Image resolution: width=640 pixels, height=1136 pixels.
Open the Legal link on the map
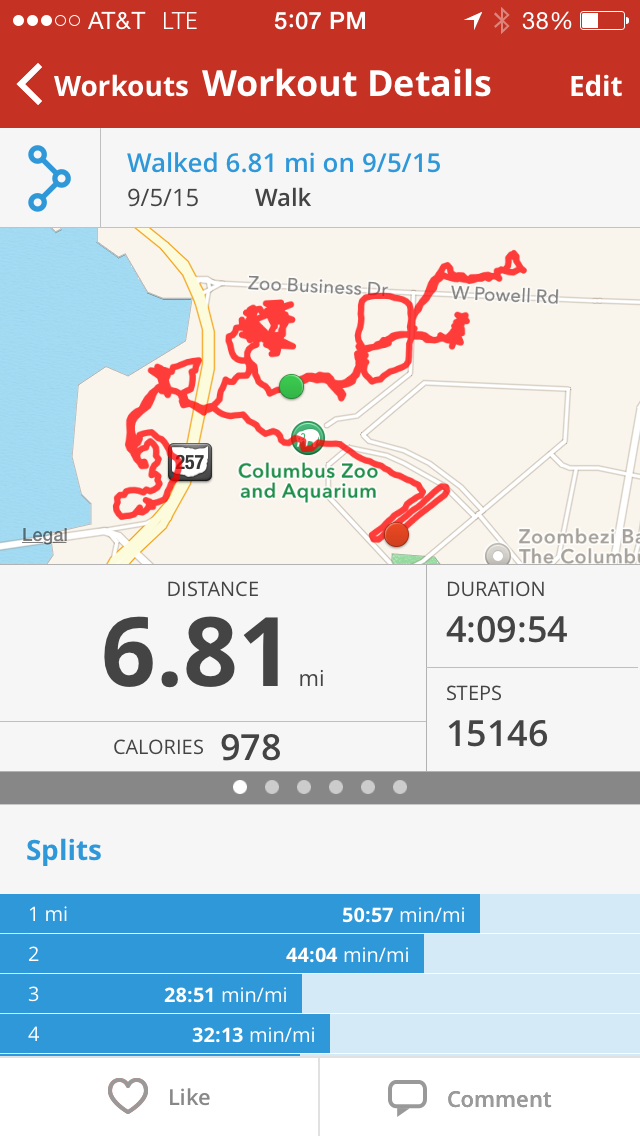(x=44, y=535)
